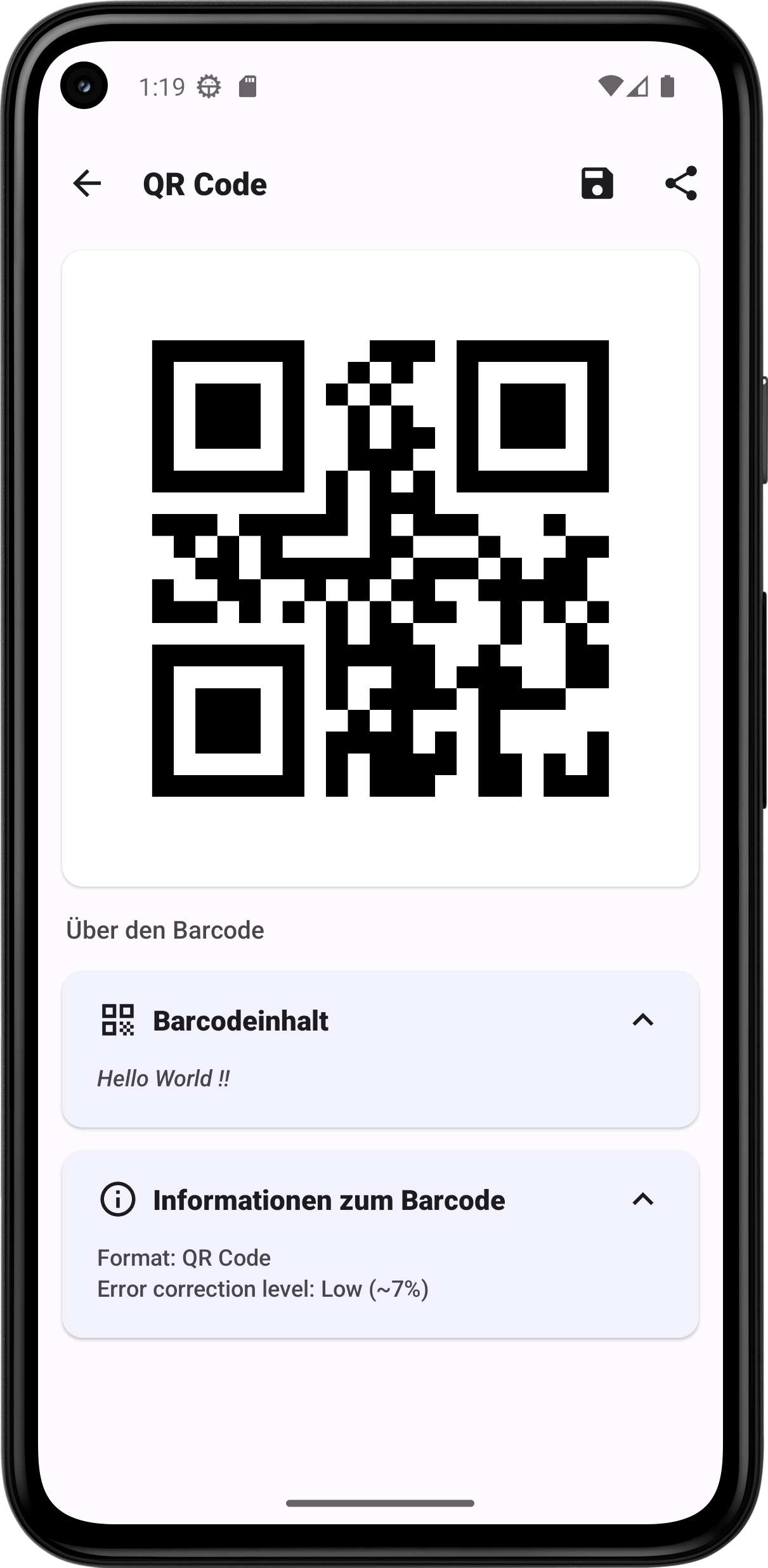The height and width of the screenshot is (1568, 768).
Task: Share the QR code
Action: click(x=680, y=184)
